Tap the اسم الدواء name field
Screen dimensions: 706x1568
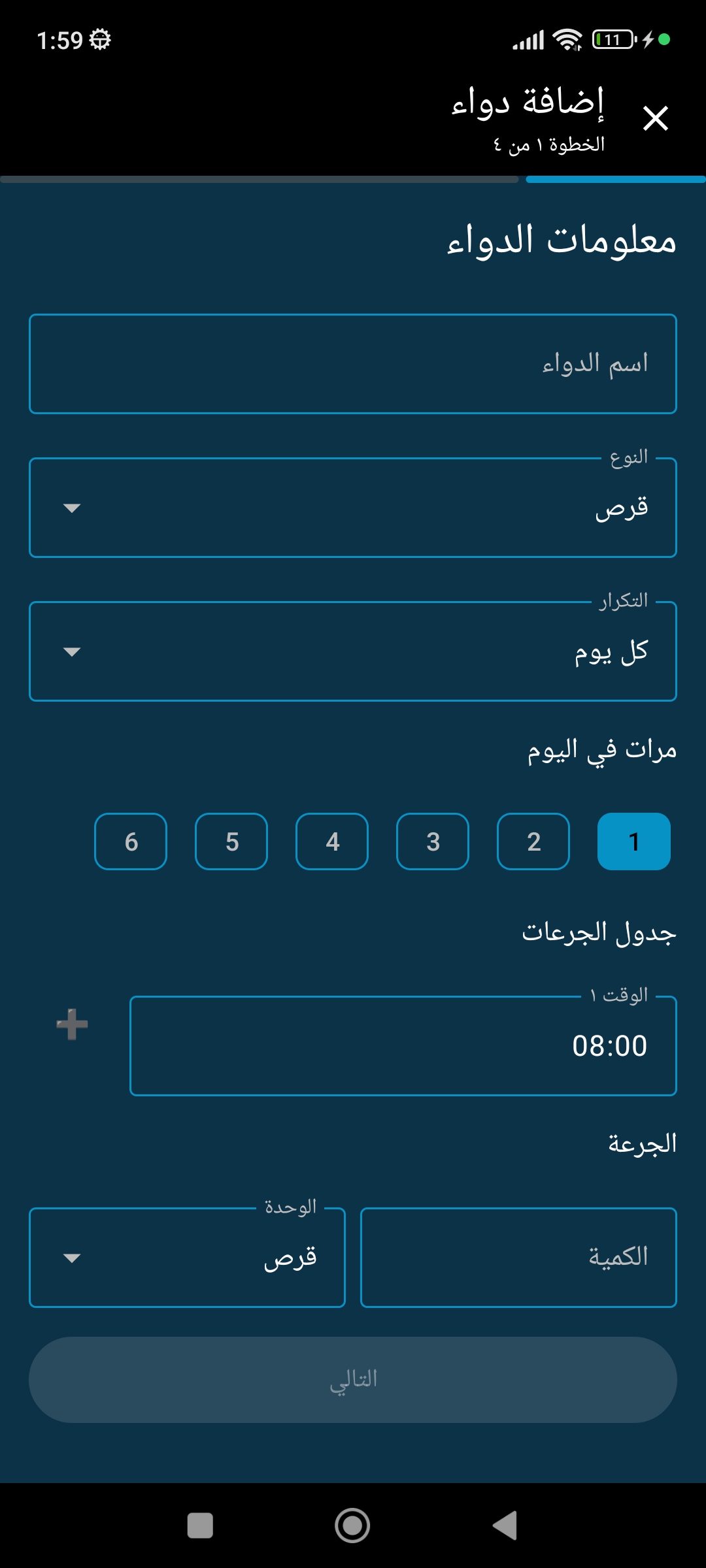tap(353, 363)
